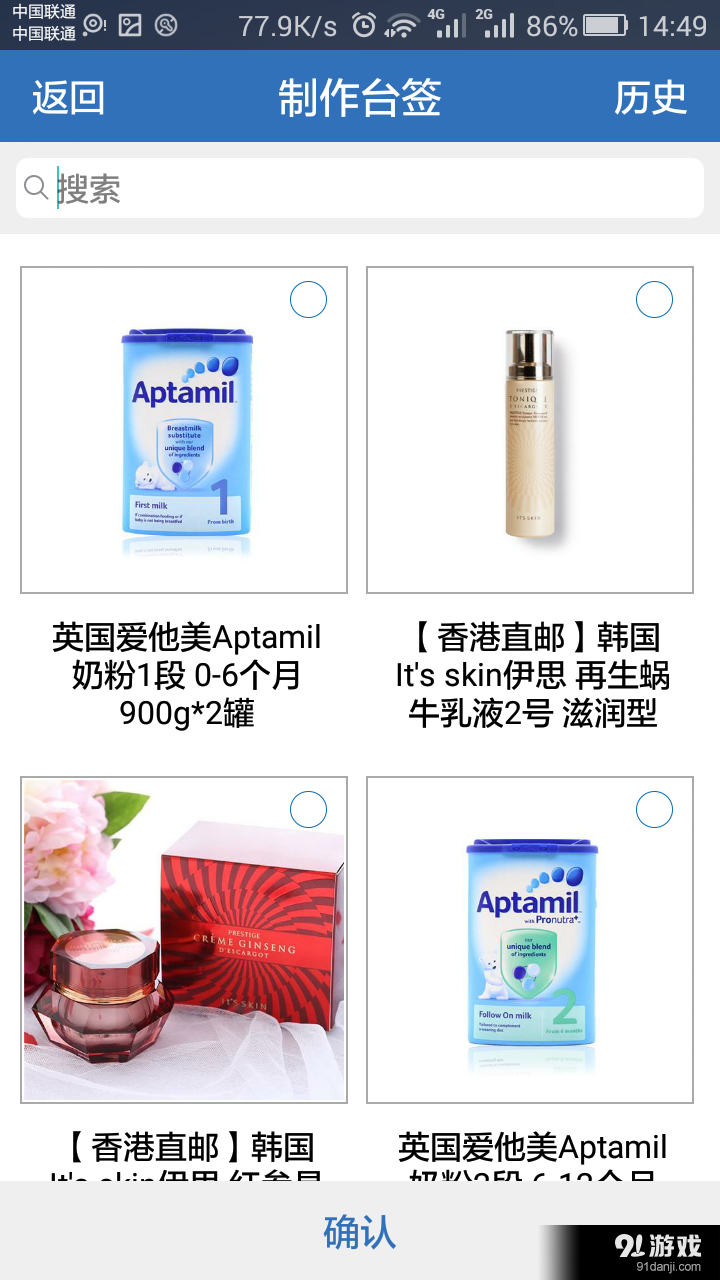Screen dimensions: 720x1280
Task: Open the Aptamil 1段 900g*2罐 product tile
Action: pos(184,440)
